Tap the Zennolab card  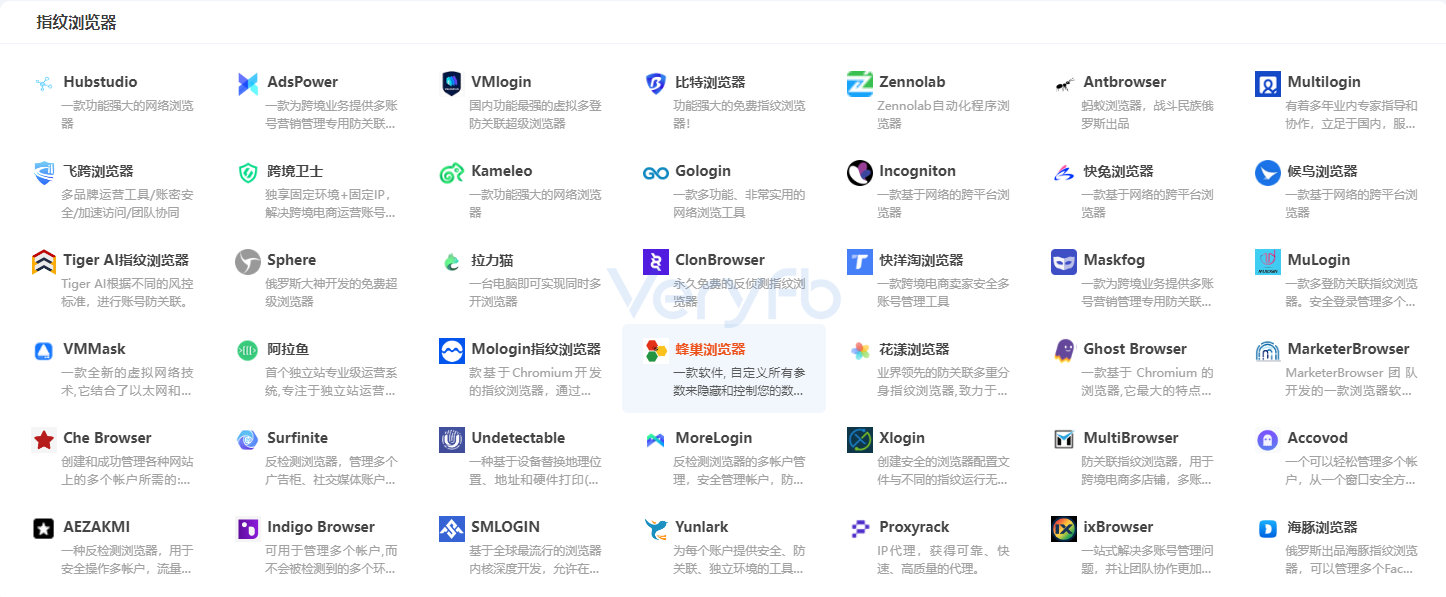[x=912, y=82]
